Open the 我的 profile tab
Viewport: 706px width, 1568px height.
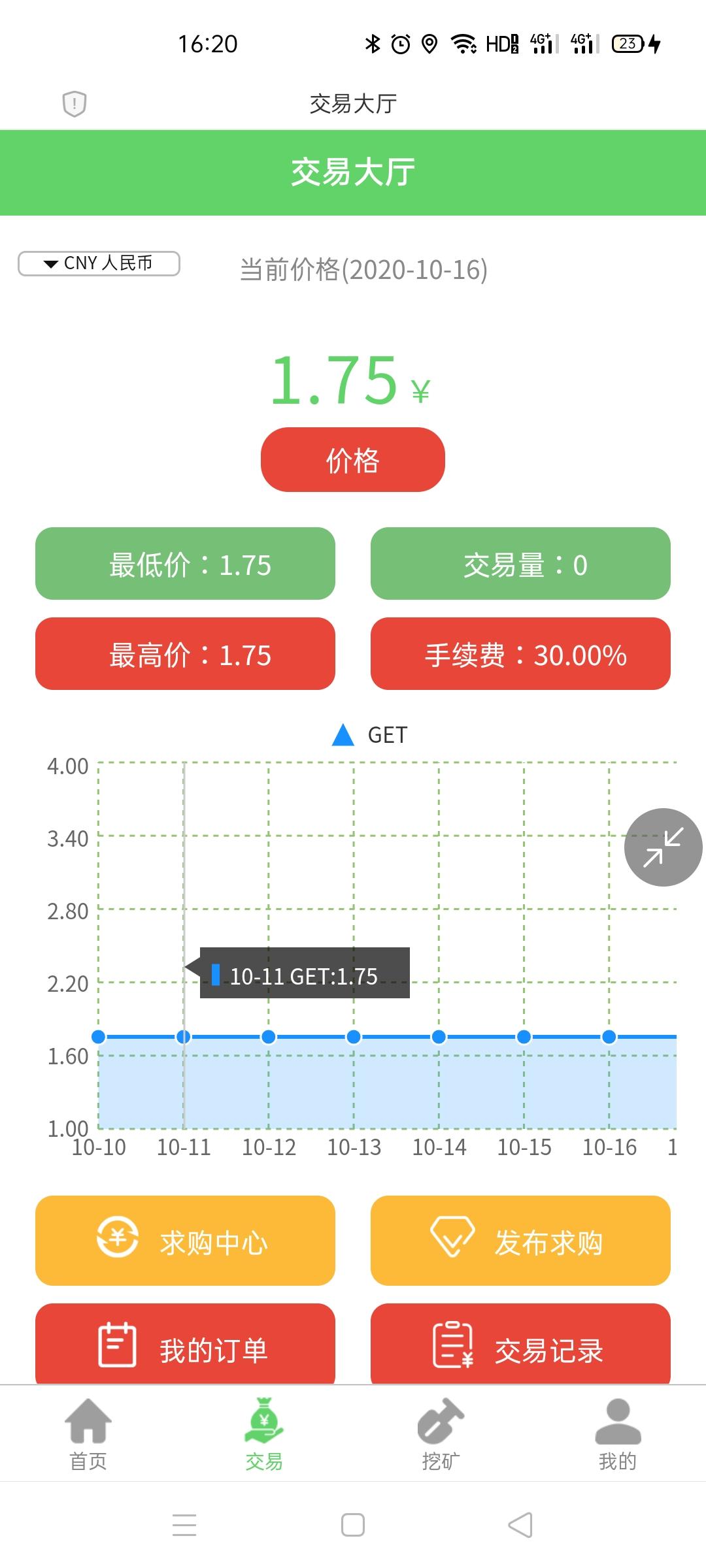pos(618,1435)
